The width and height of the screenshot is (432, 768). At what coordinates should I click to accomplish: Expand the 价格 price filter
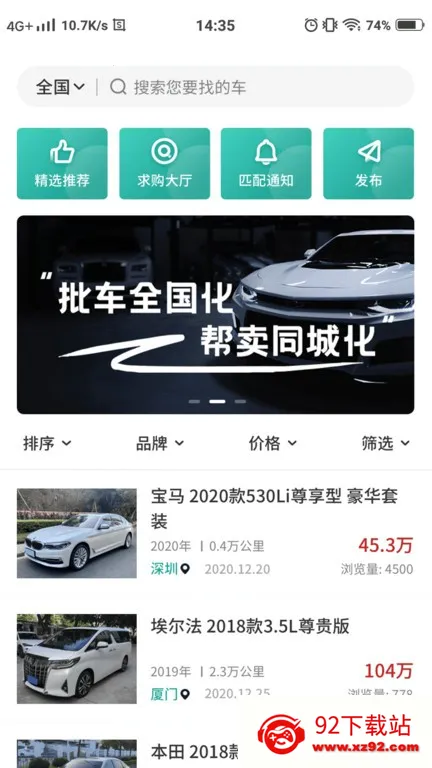[273, 443]
